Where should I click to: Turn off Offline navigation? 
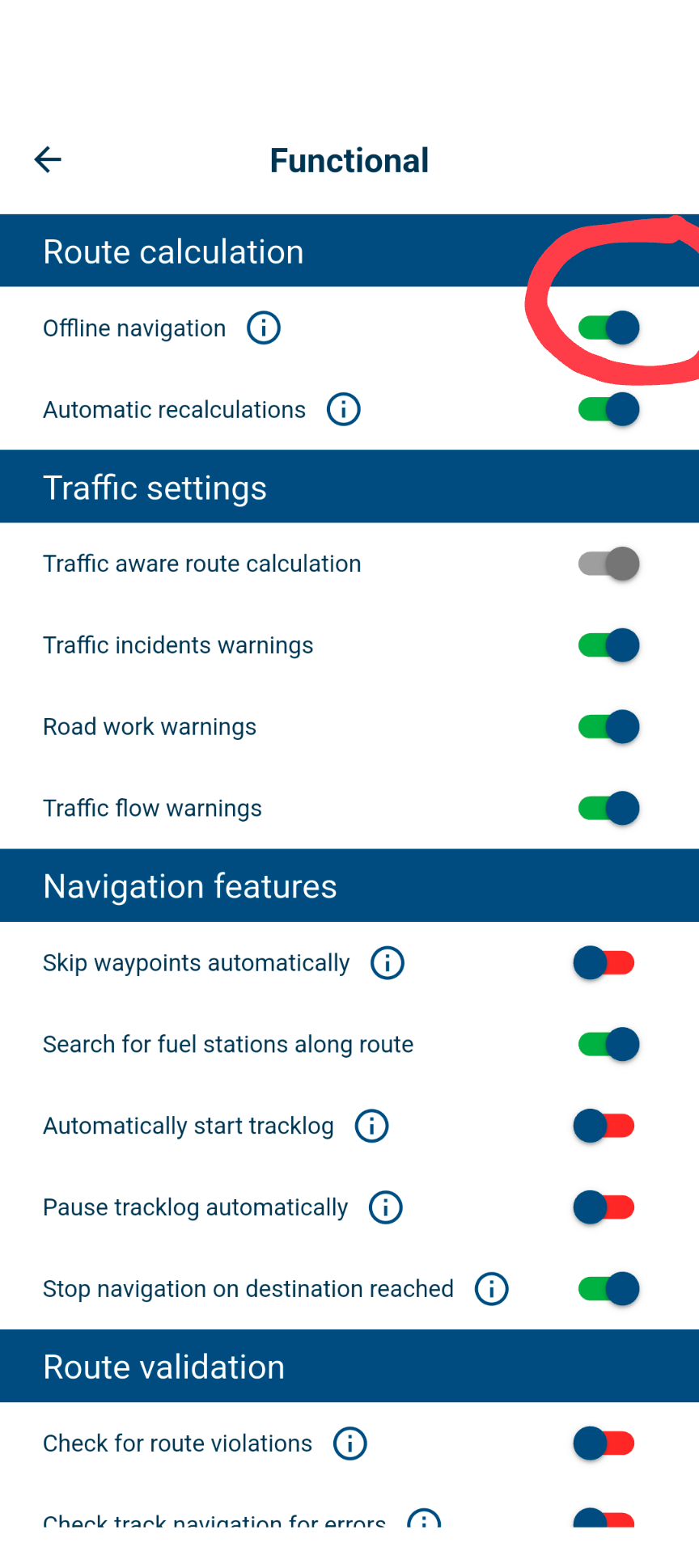tap(608, 328)
